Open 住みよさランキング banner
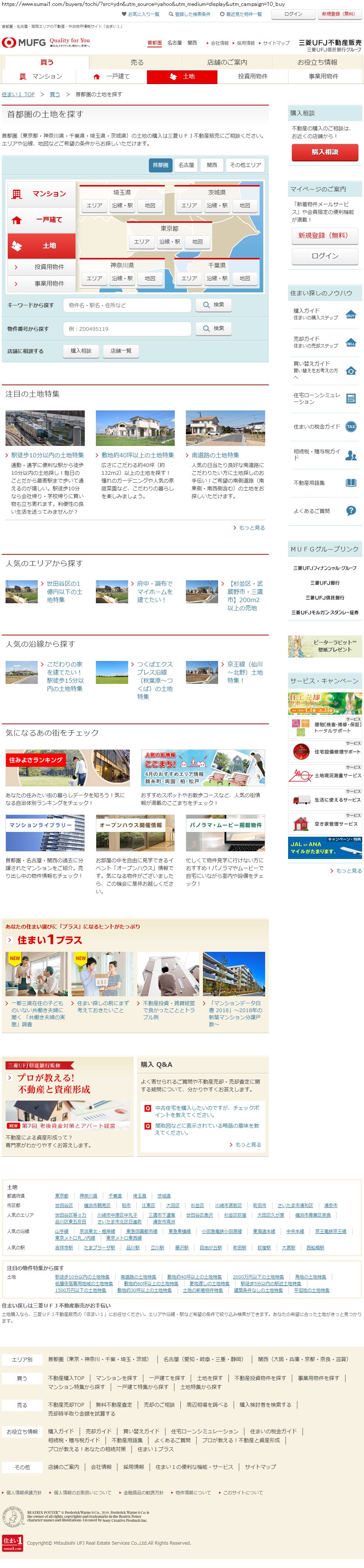Screen dimensions: 364x1568 coord(67,768)
